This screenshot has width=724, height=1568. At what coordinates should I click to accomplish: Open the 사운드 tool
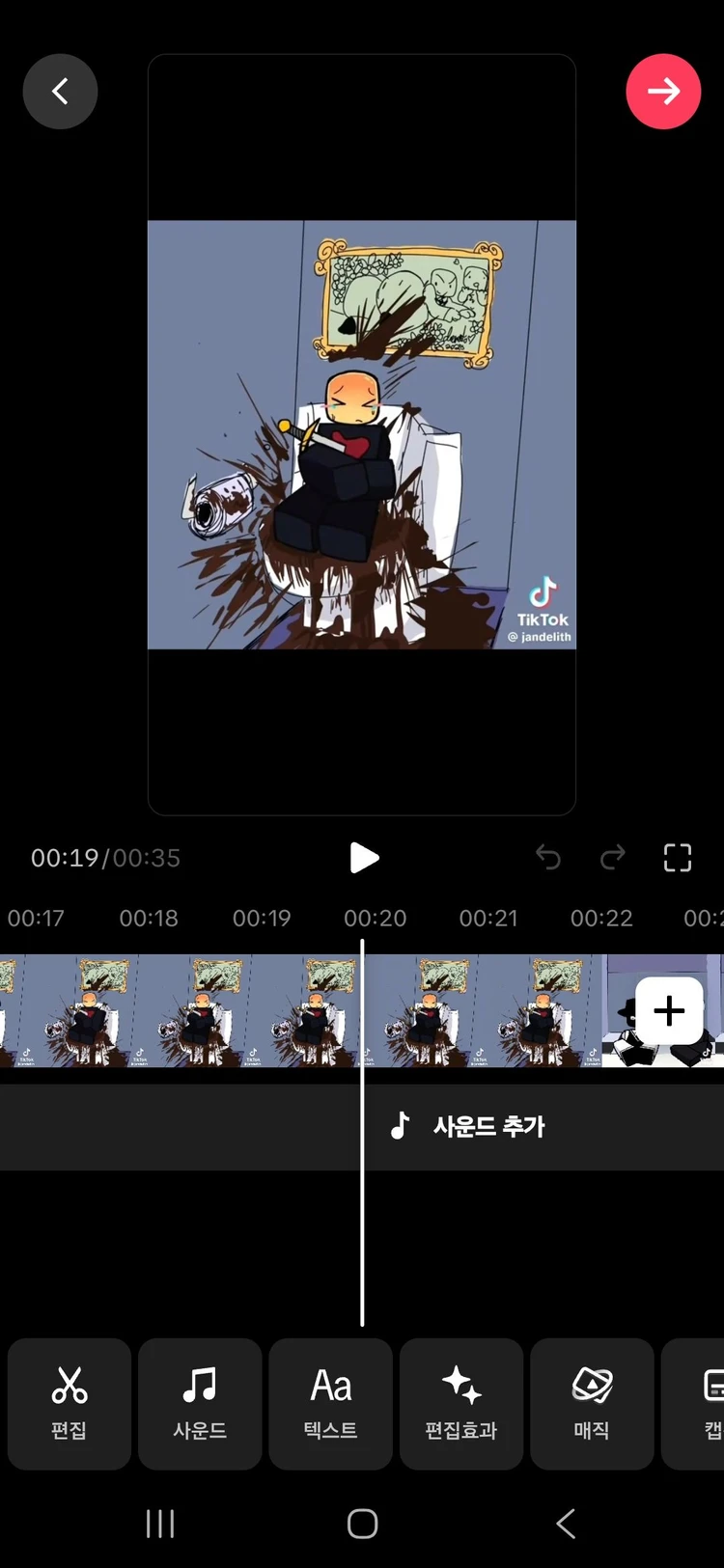(x=200, y=1403)
